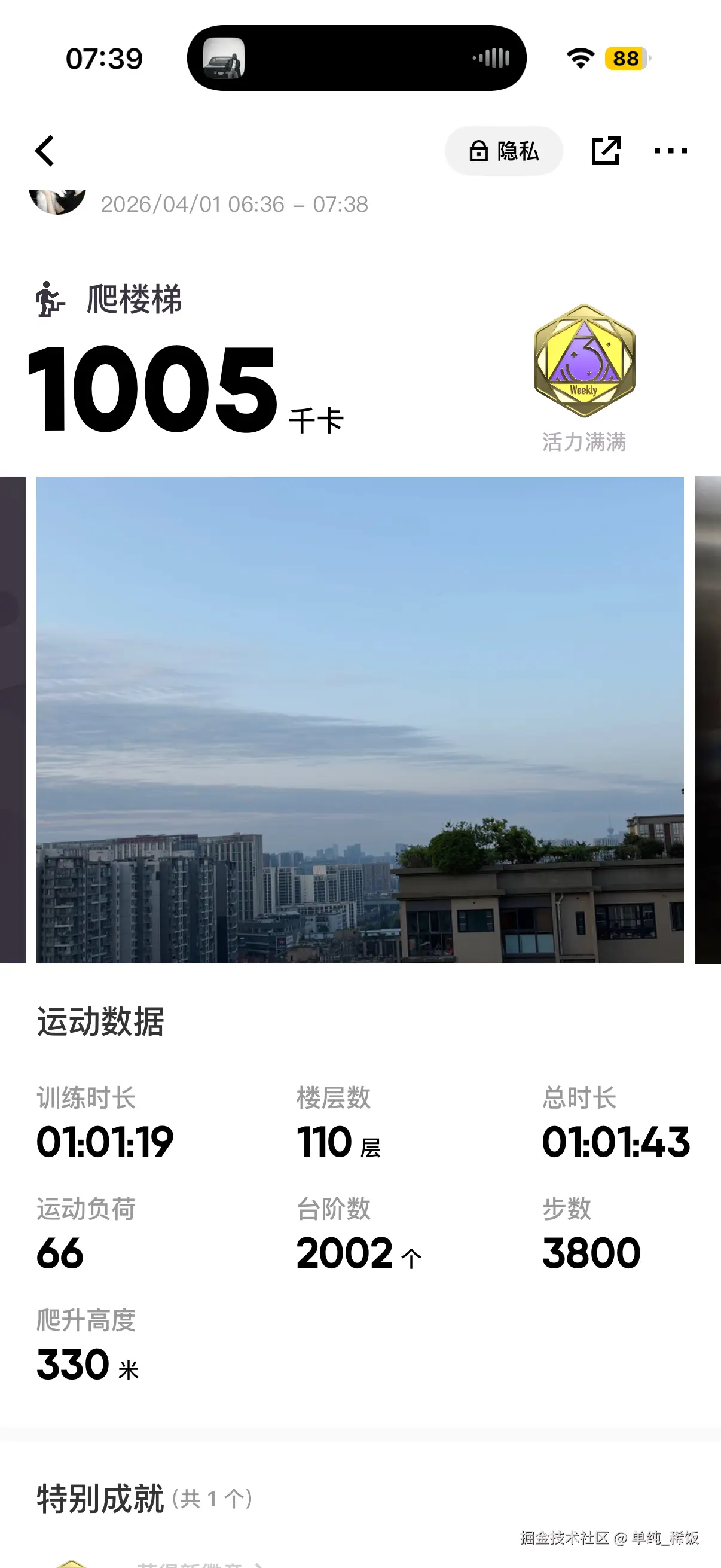The height and width of the screenshot is (1568, 721).
Task: Open the three-dot more options menu
Action: pos(671,150)
